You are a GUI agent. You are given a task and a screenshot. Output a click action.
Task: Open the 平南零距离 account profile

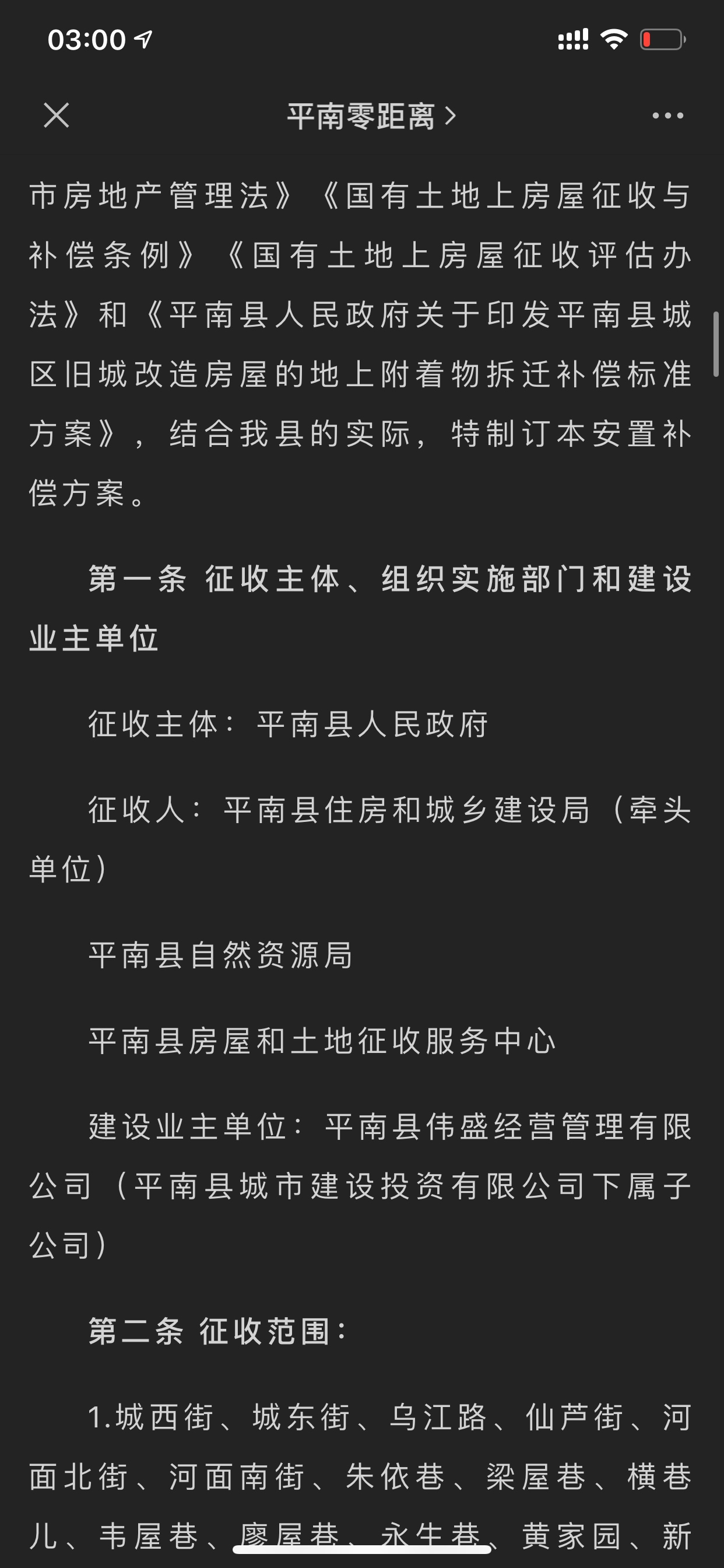coord(371,116)
